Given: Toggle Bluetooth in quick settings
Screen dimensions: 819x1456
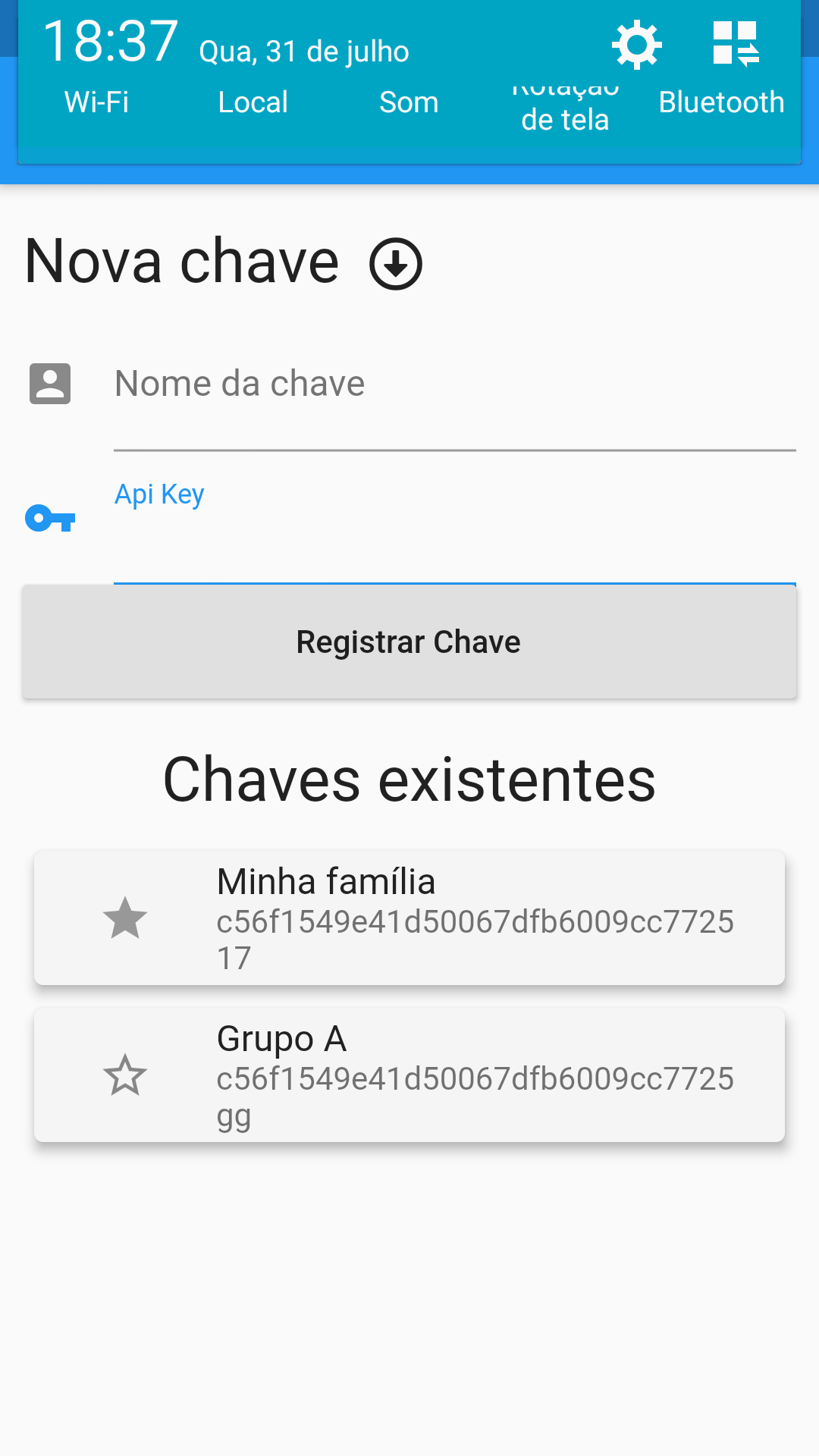Looking at the screenshot, I should [x=721, y=102].
